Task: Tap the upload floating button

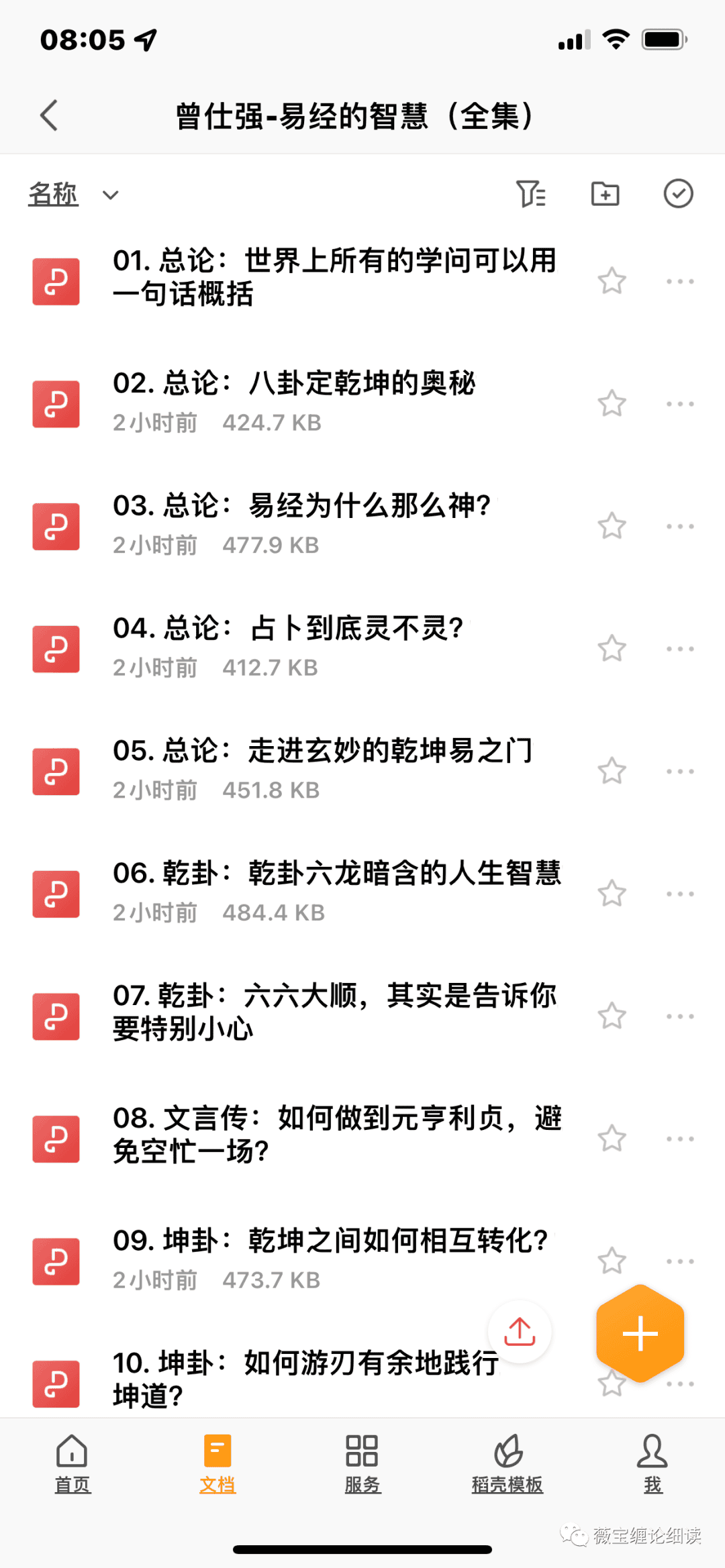Action: [520, 1331]
